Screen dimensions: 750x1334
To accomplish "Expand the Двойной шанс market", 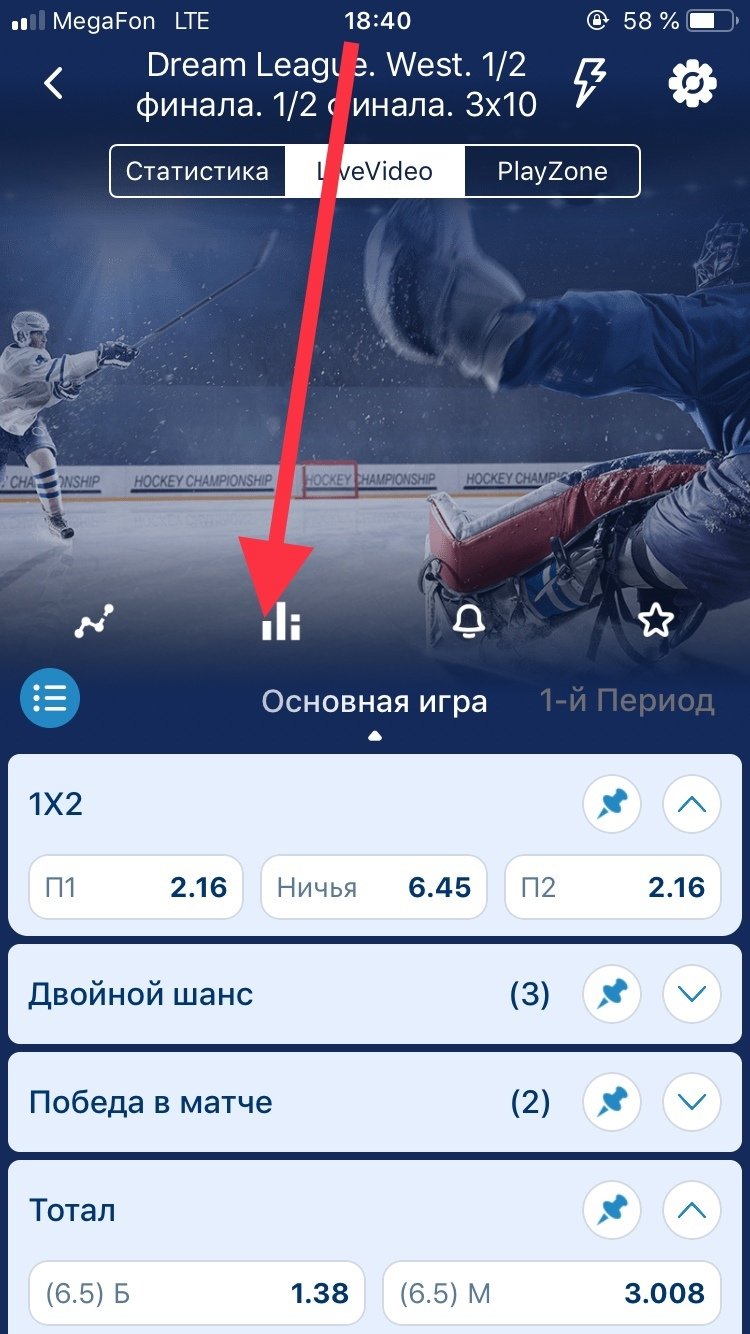I will coord(692,995).
